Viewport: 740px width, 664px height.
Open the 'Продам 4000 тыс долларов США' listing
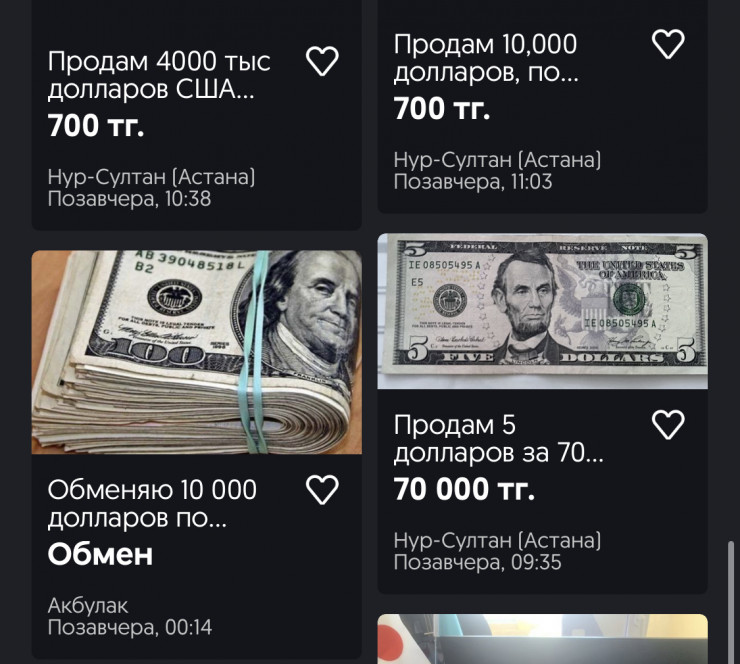point(160,76)
